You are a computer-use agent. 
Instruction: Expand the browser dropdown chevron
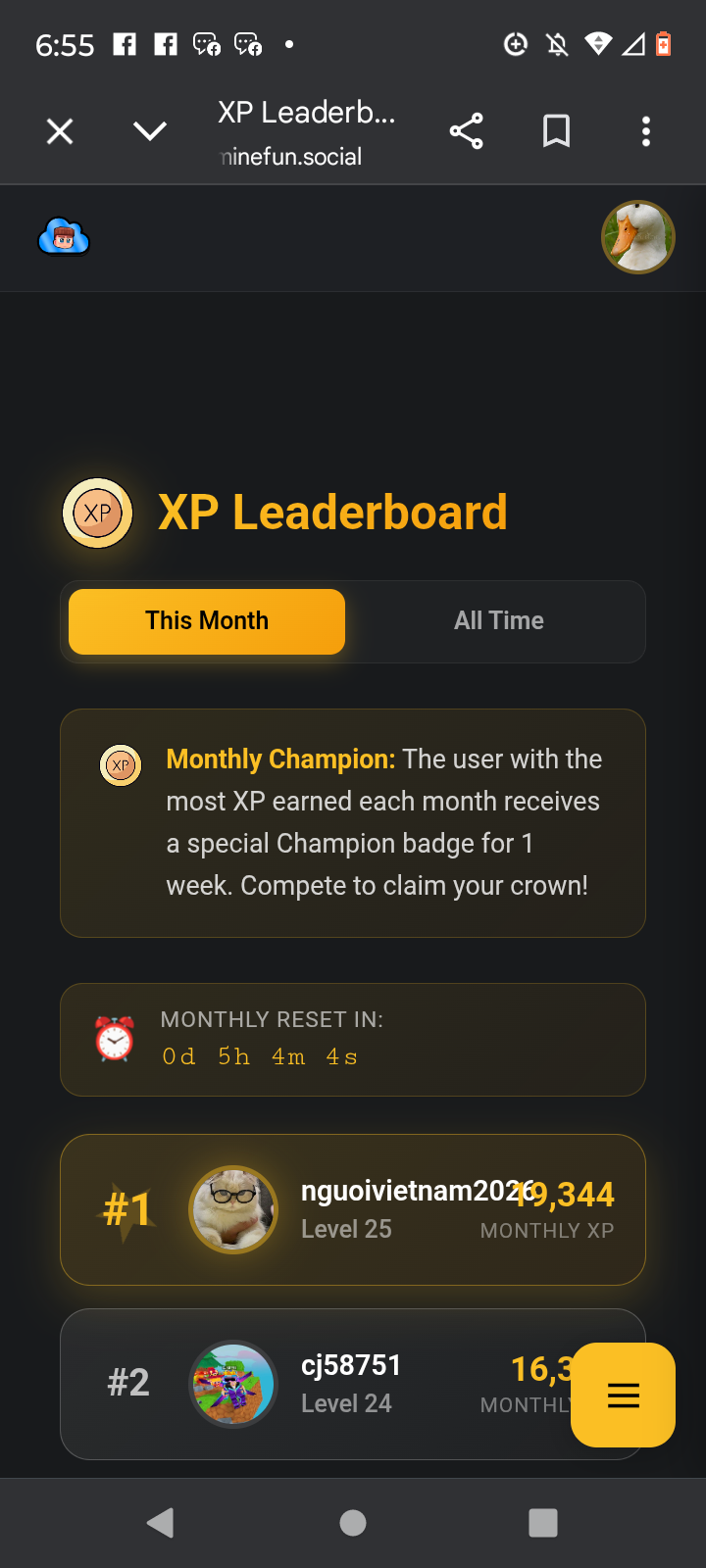[150, 131]
